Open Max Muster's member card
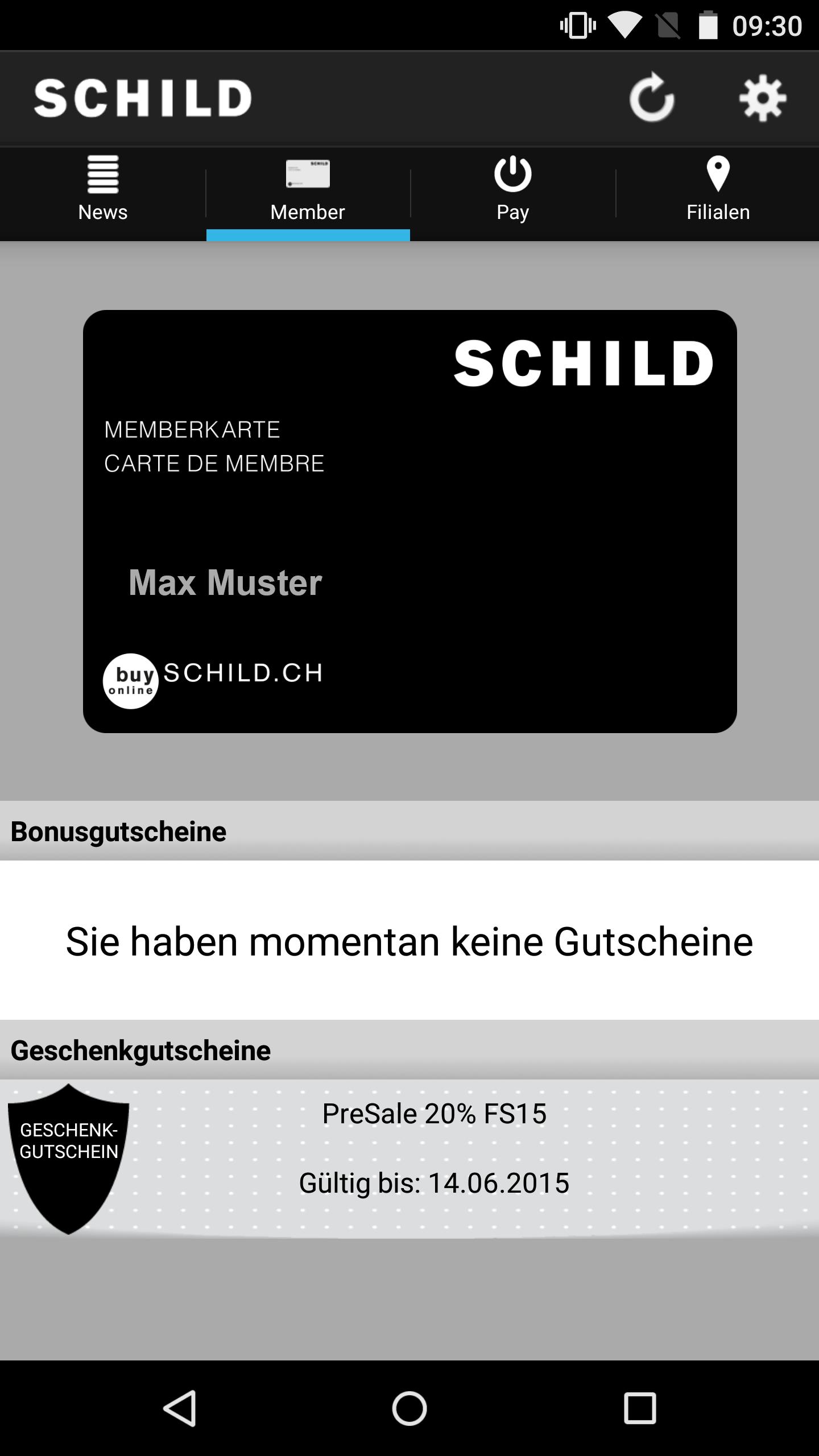 [409, 521]
